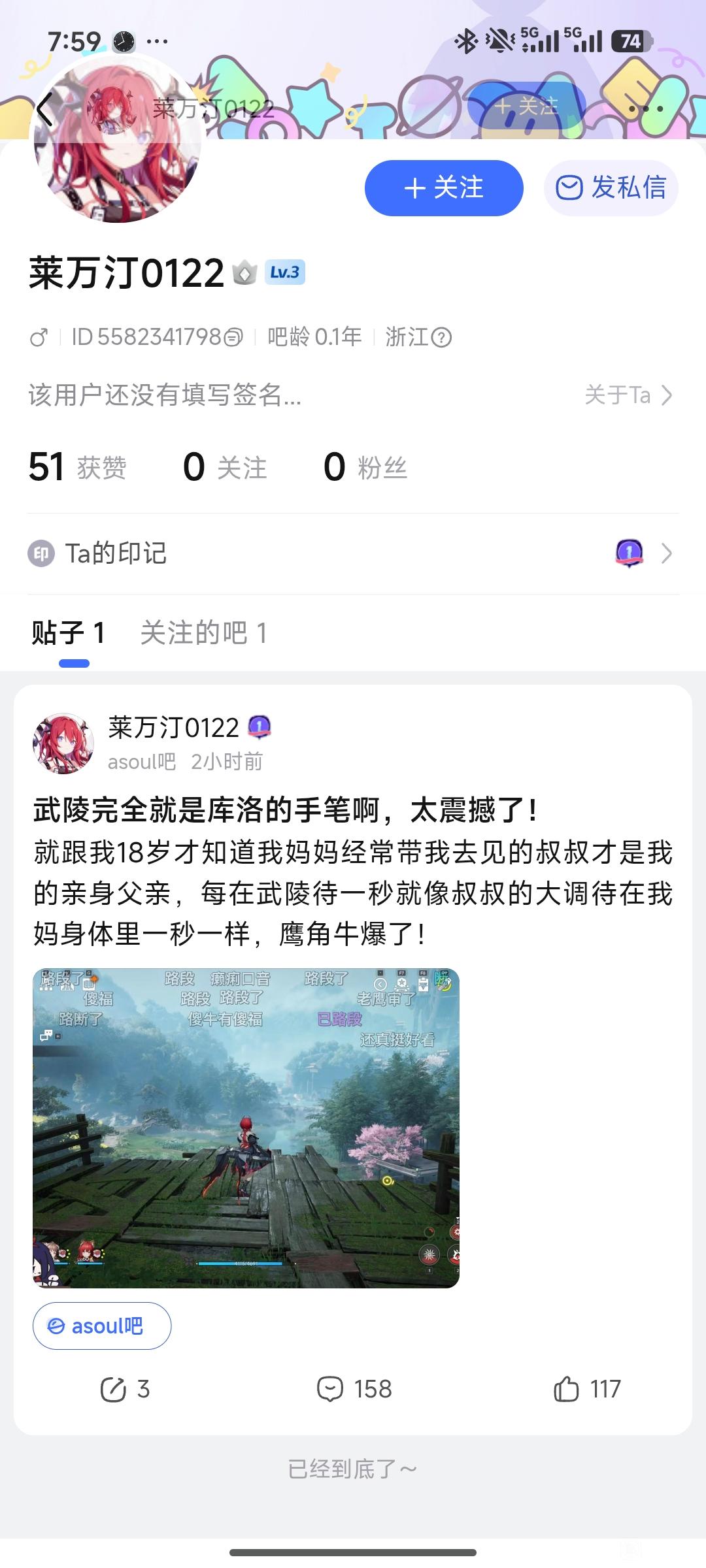Image resolution: width=706 pixels, height=1568 pixels.
Task: Open the 关于Ta details page
Action: point(628,395)
